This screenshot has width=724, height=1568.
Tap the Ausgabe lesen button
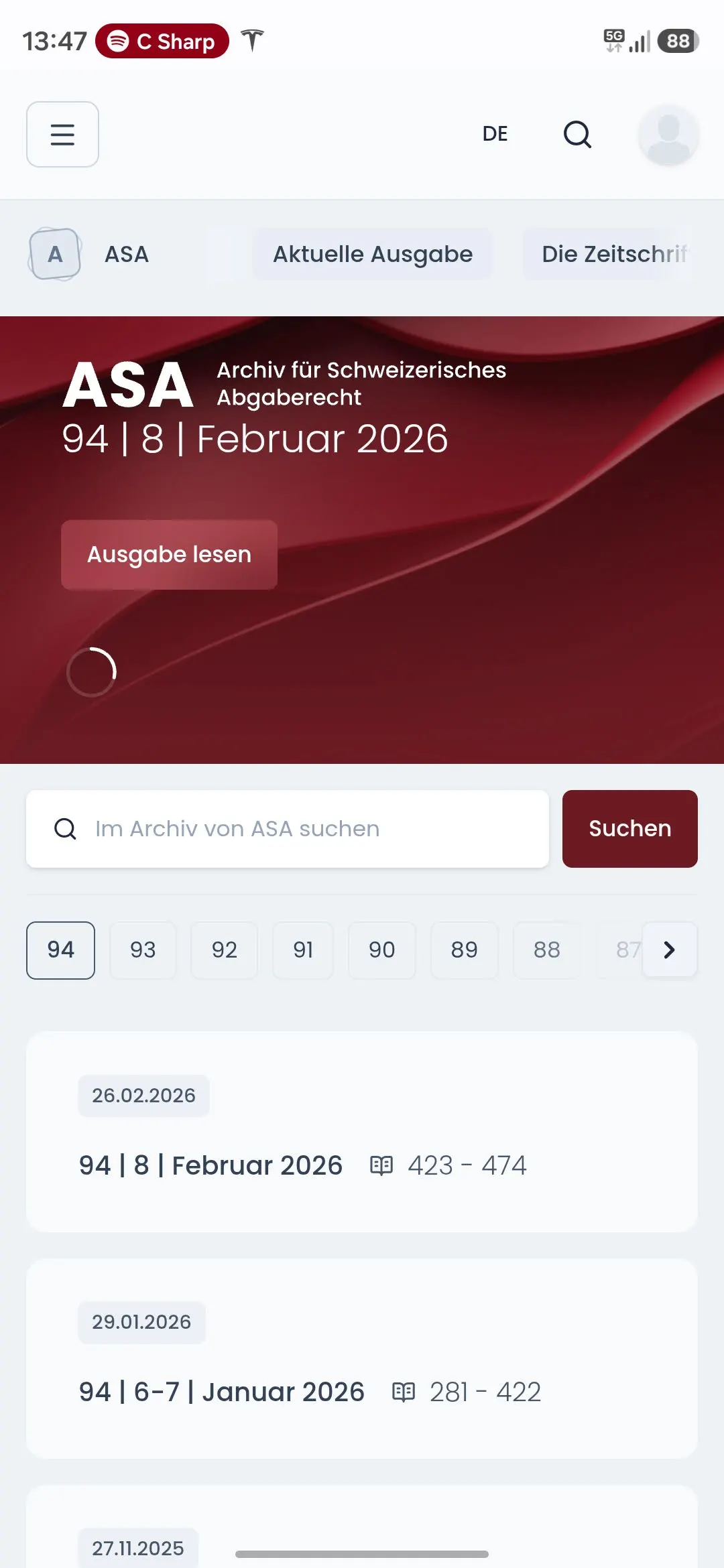click(x=169, y=555)
